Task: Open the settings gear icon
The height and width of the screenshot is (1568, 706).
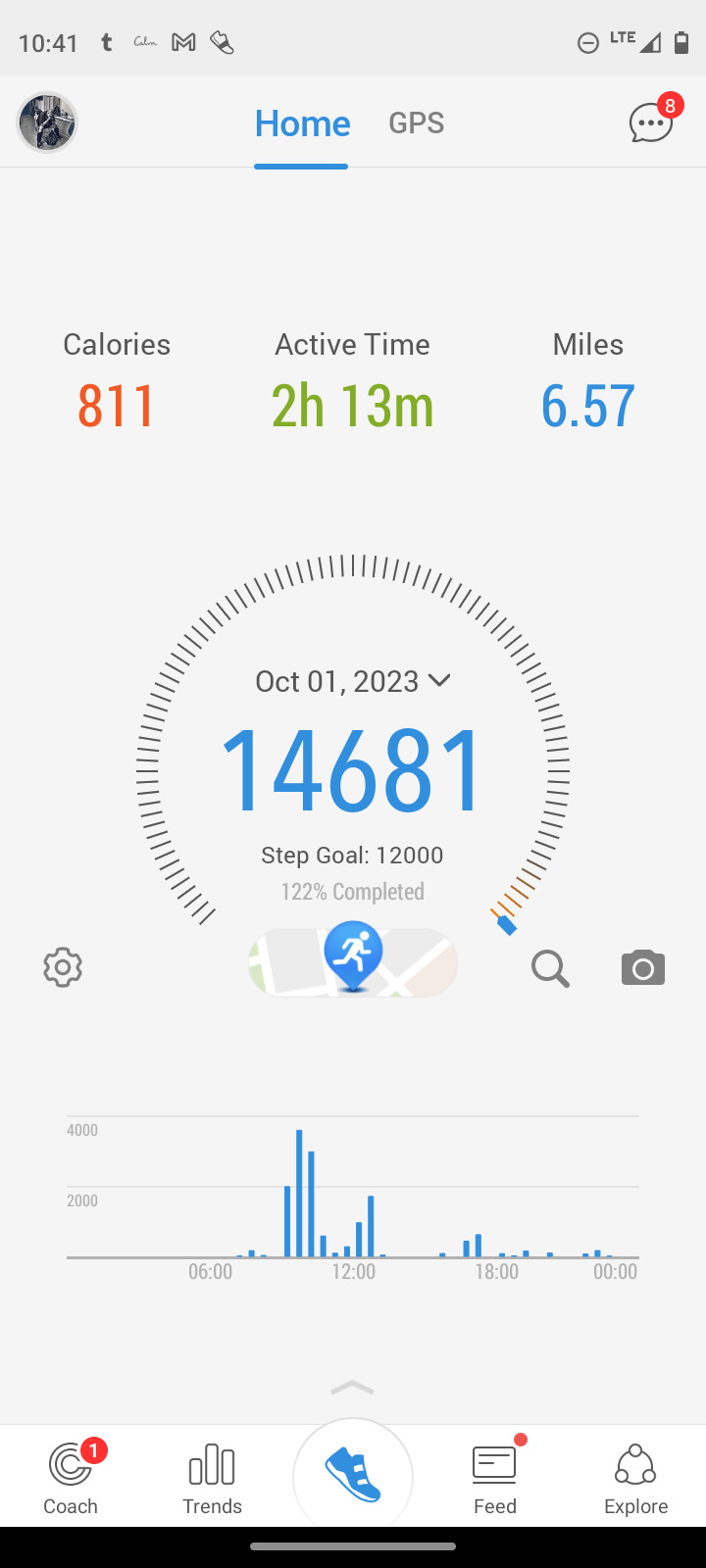Action: coord(63,967)
